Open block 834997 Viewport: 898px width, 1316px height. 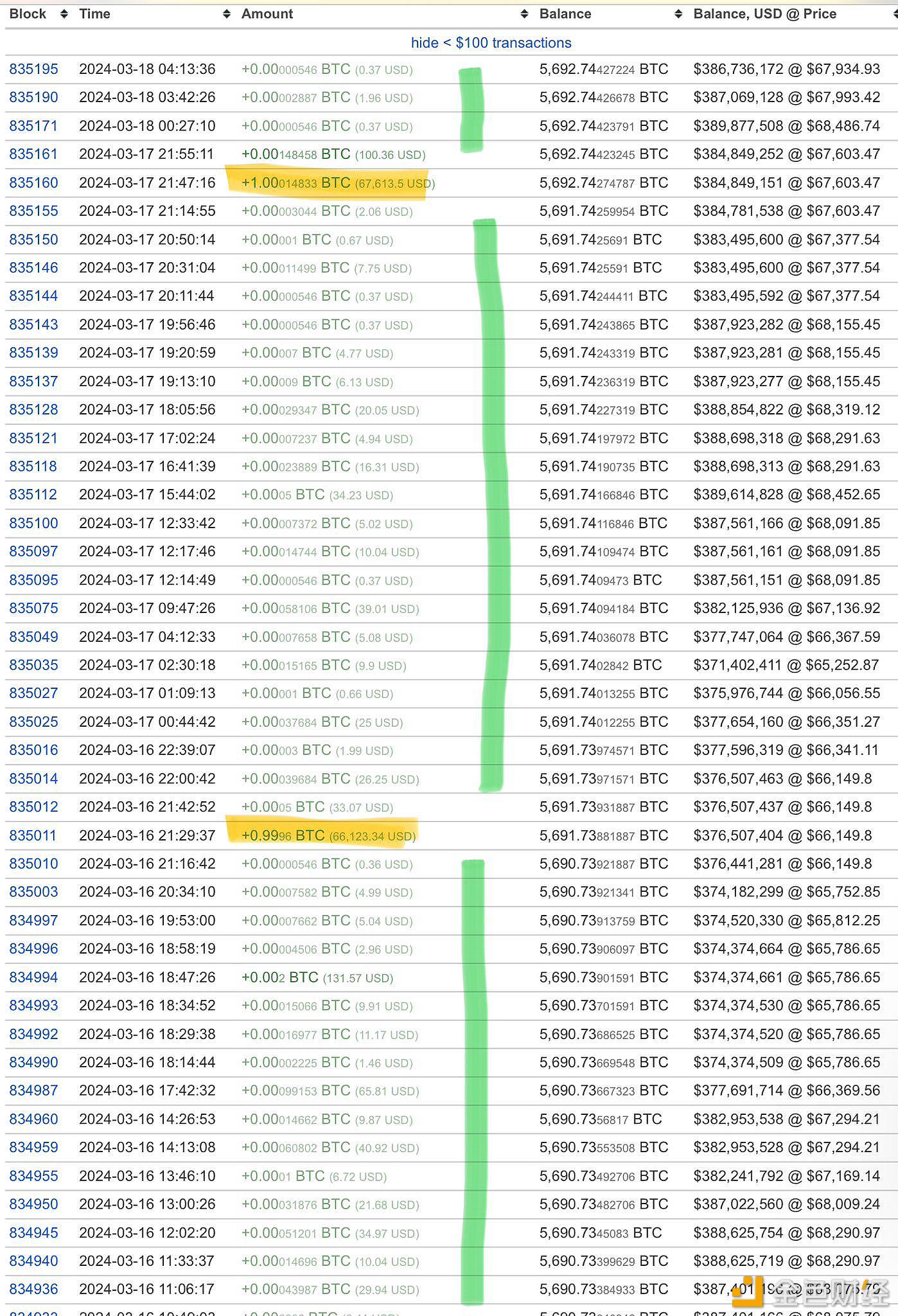coord(33,921)
